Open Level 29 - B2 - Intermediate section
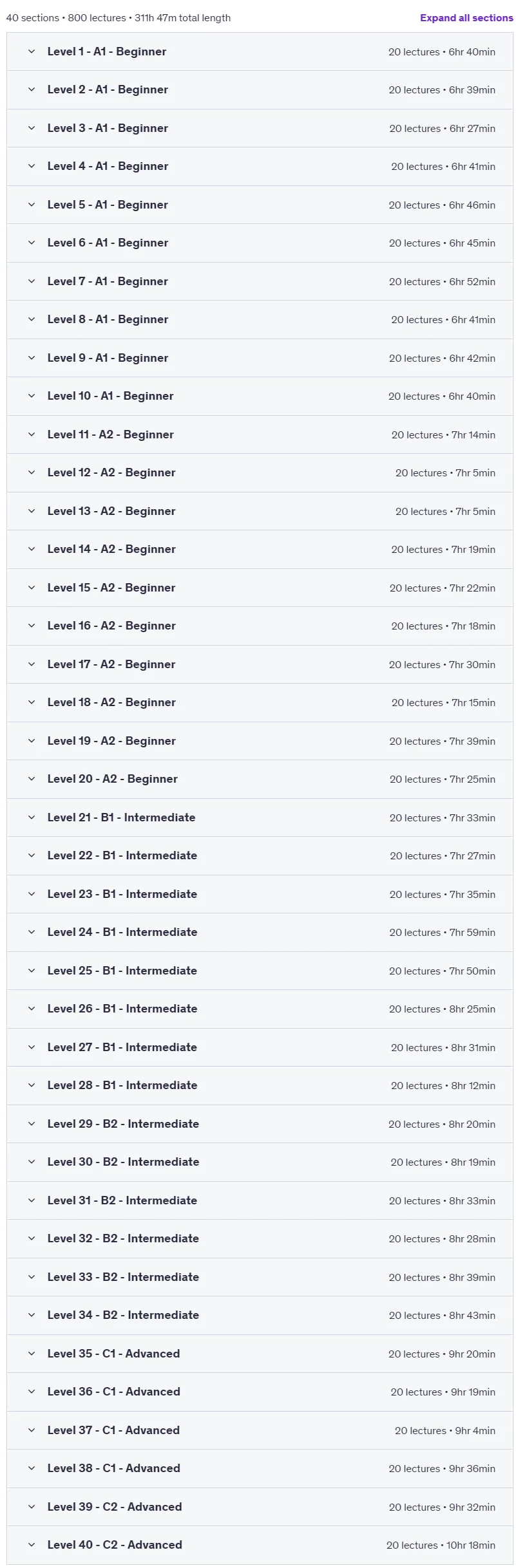The height and width of the screenshot is (1568, 518). [260, 1124]
